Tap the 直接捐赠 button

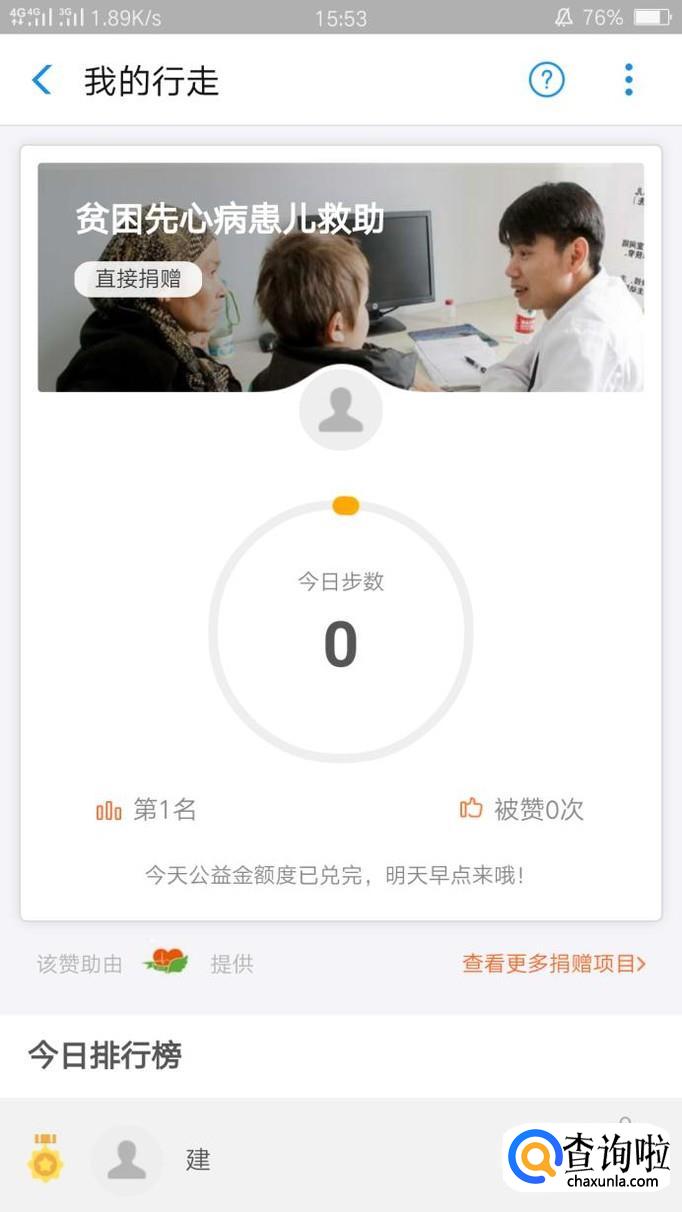(138, 279)
